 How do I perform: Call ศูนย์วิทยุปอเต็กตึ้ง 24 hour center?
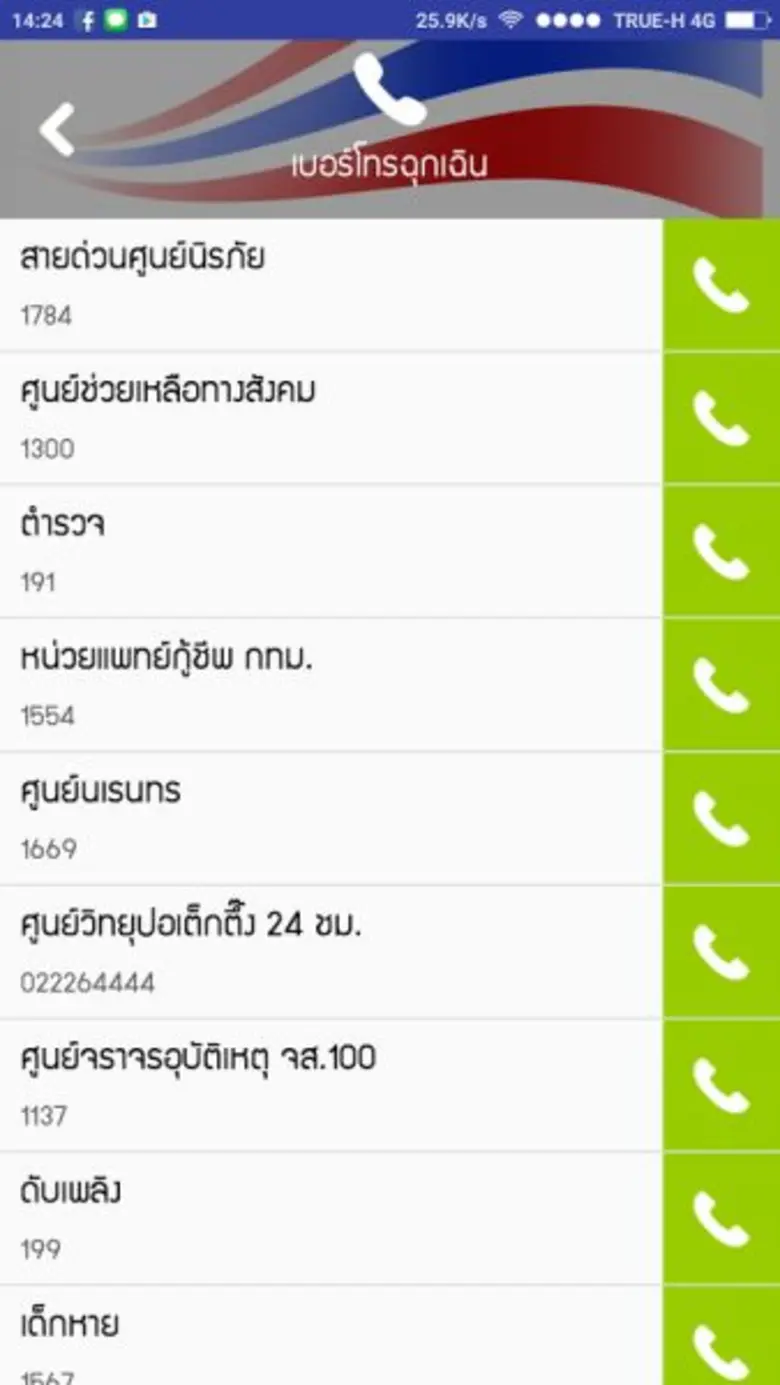click(721, 948)
